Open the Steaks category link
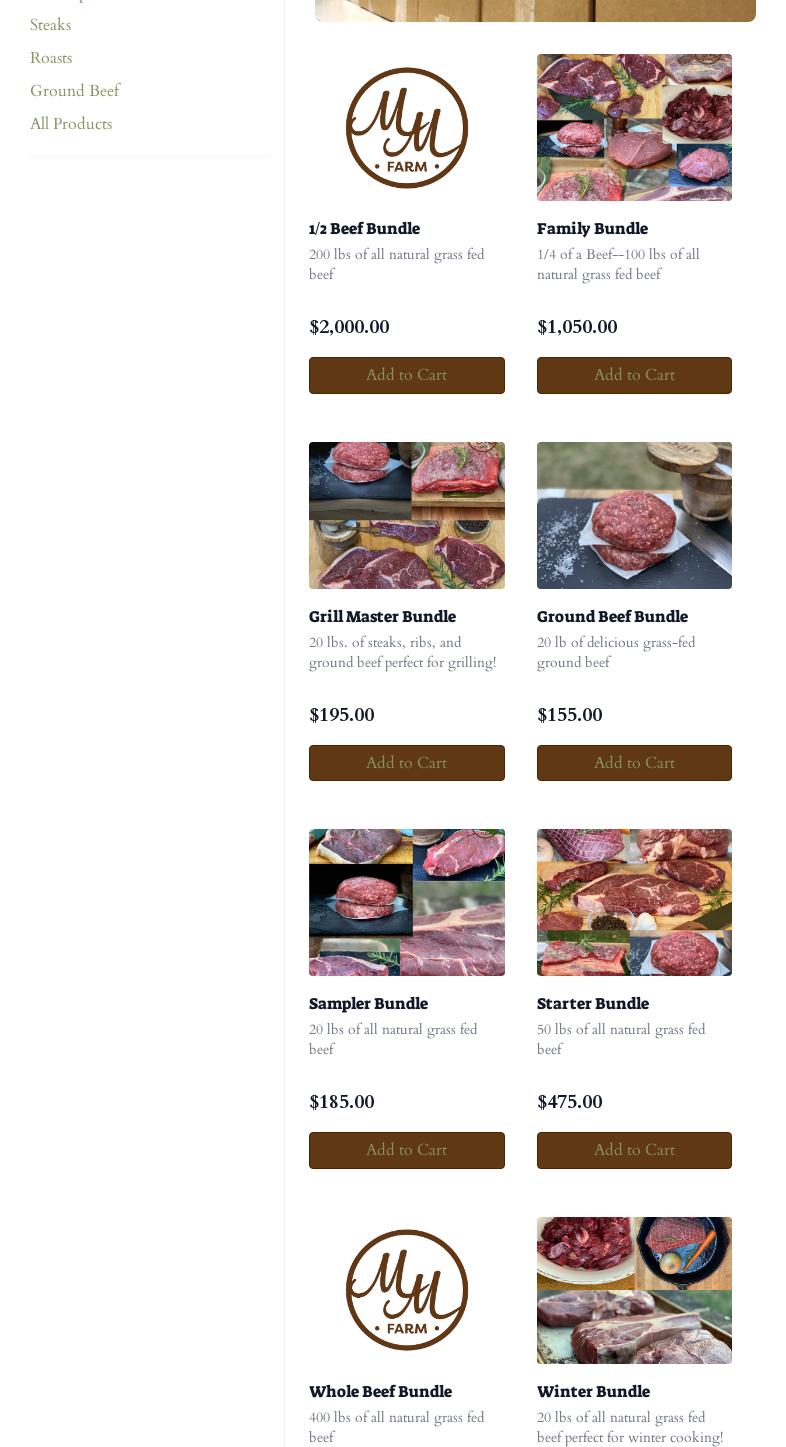The width and height of the screenshot is (786, 1447). point(50,25)
